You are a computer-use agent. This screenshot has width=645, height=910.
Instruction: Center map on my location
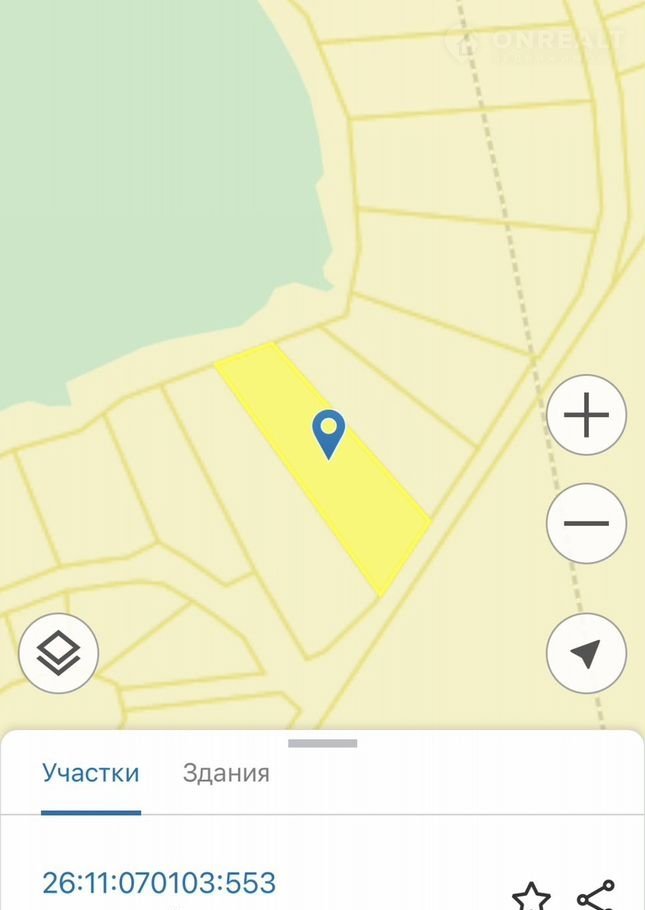tap(586, 654)
